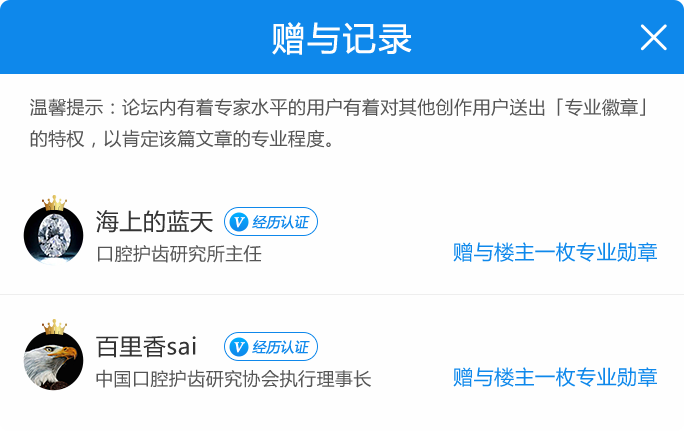The height and width of the screenshot is (431, 684).
Task: Close the 赠与记录 dialog
Action: coord(653,38)
